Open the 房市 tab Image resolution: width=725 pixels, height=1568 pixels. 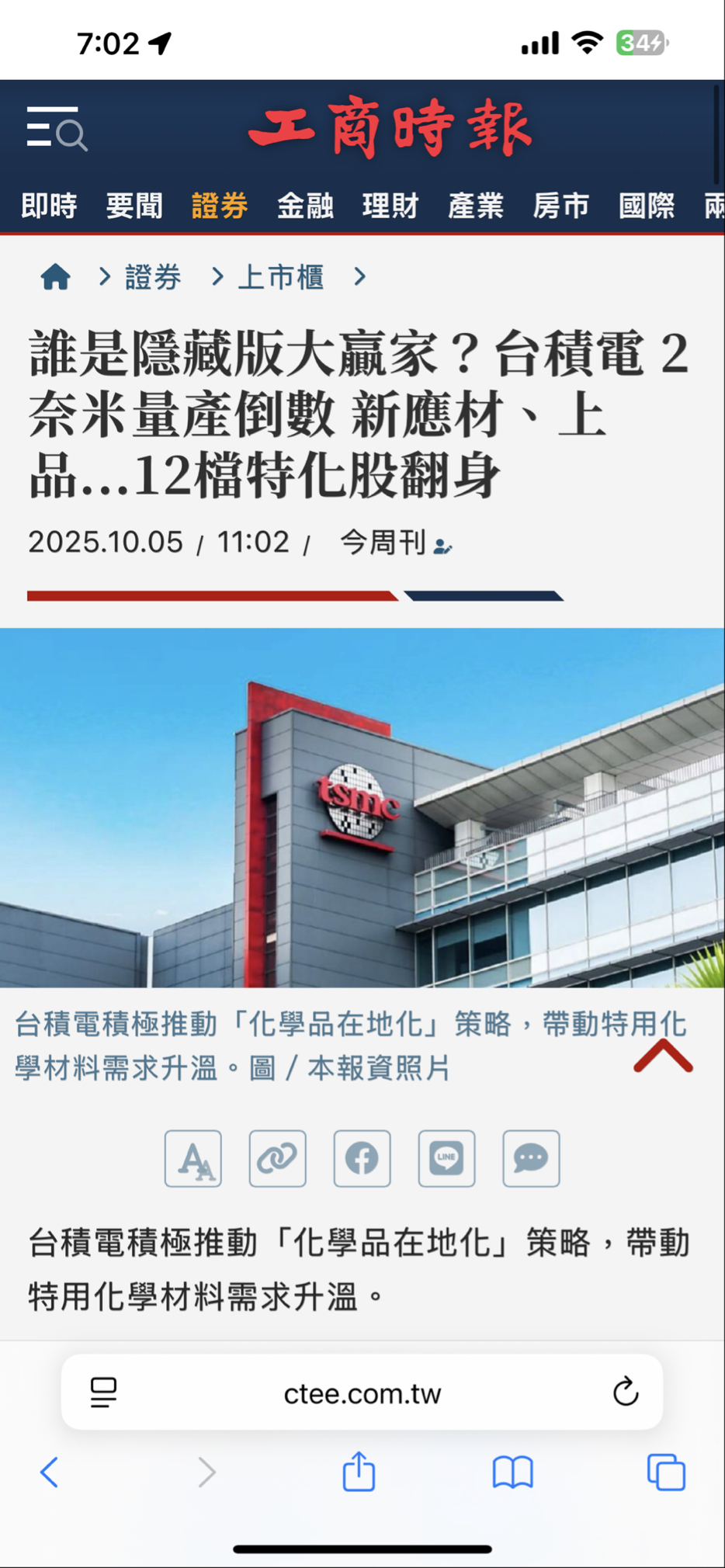(561, 206)
